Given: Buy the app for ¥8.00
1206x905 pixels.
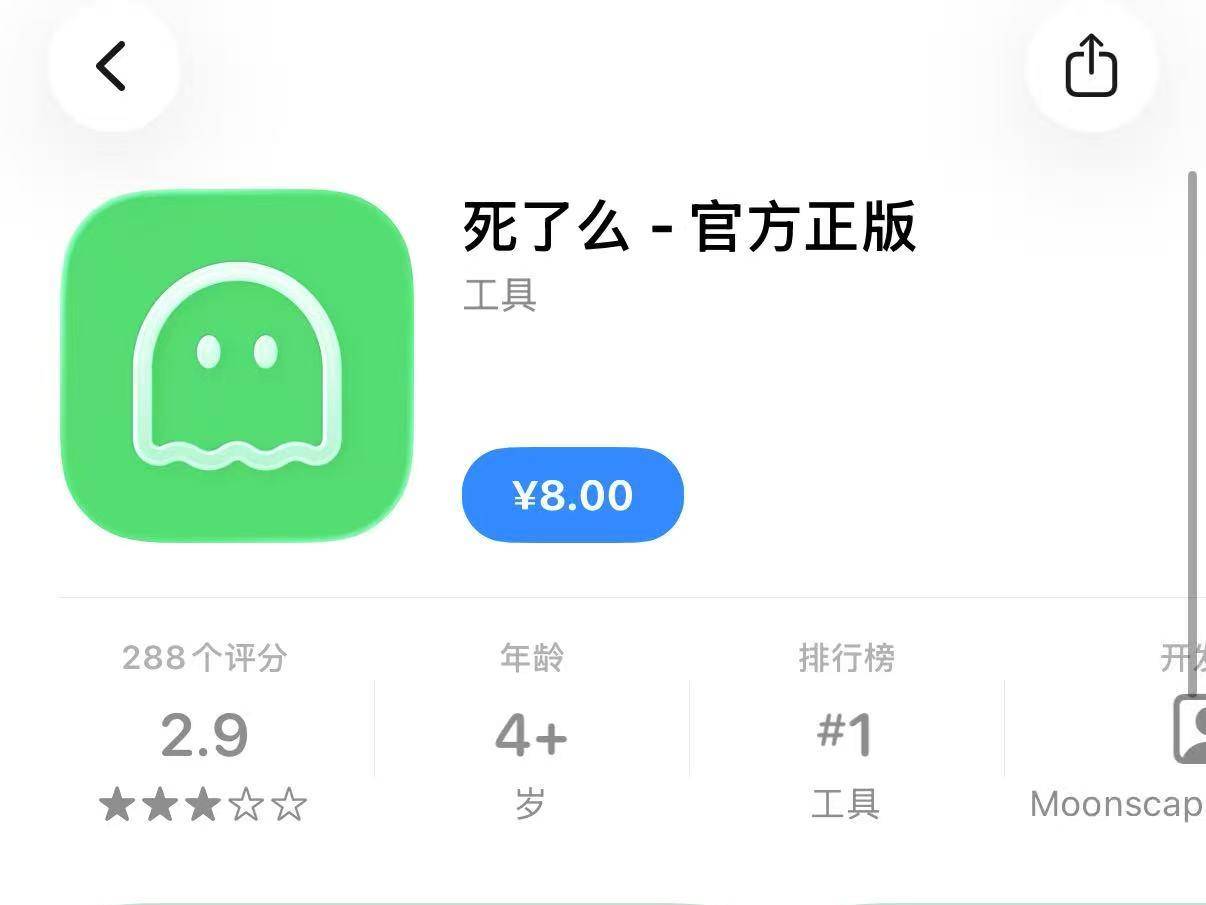Looking at the screenshot, I should [x=572, y=495].
